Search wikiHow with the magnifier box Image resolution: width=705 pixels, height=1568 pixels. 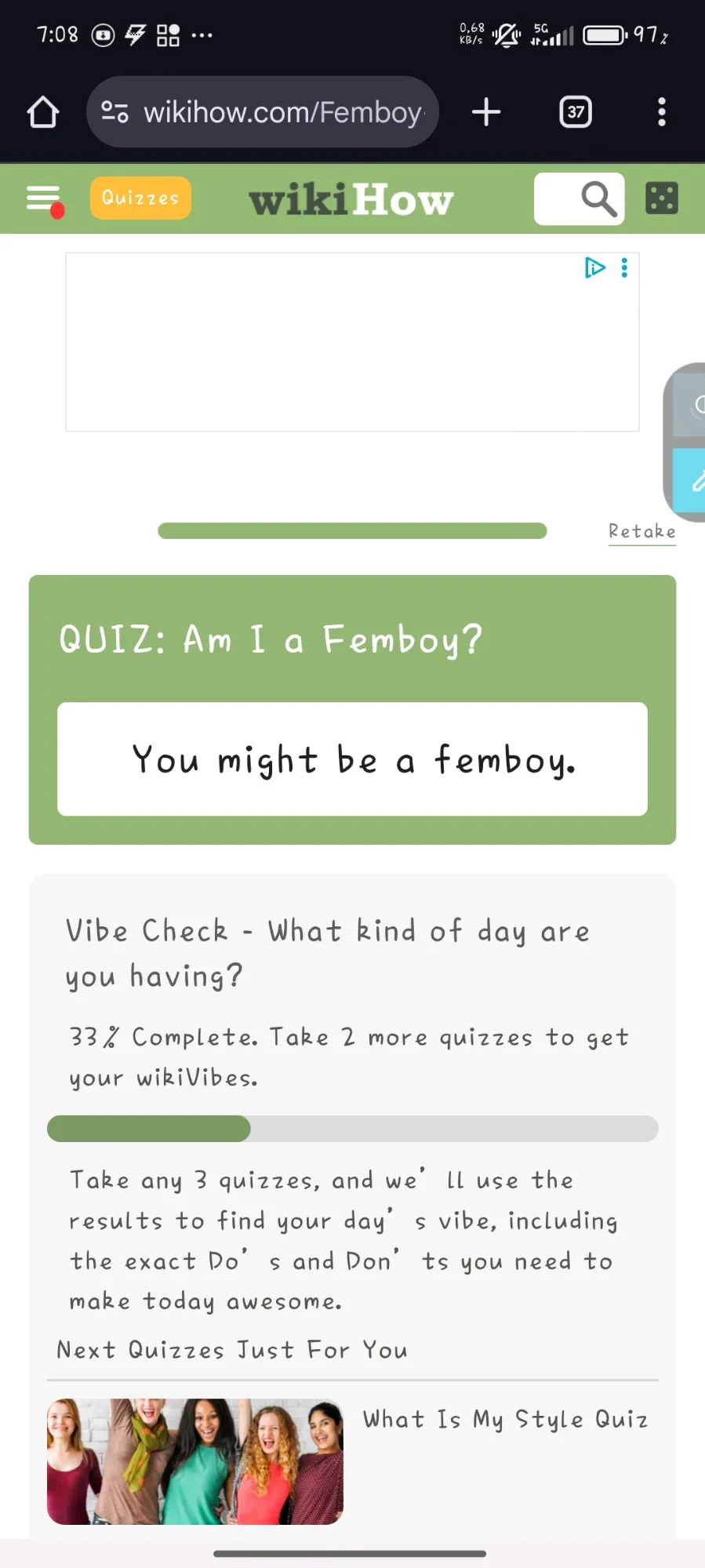pyautogui.click(x=580, y=199)
